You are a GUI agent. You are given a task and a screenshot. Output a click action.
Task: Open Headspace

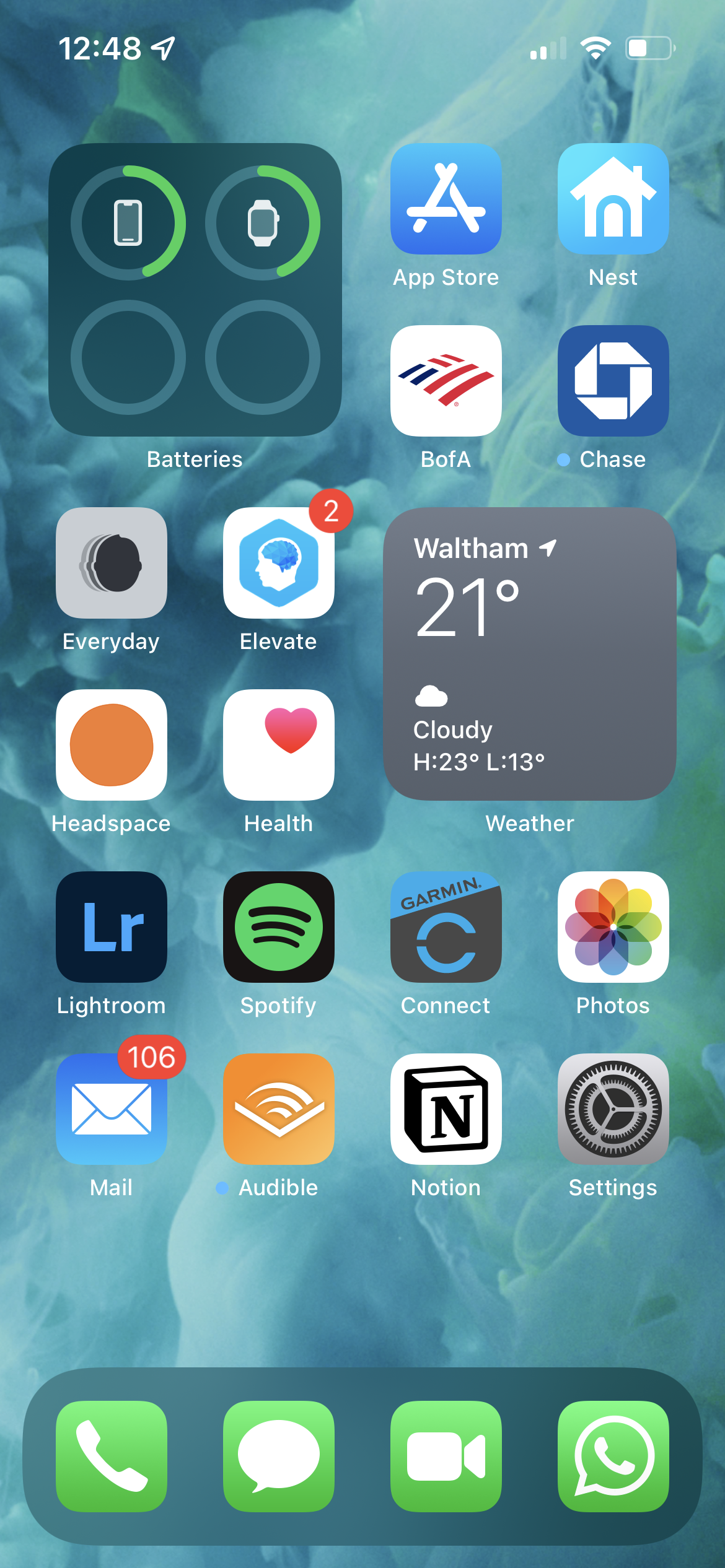click(x=112, y=745)
